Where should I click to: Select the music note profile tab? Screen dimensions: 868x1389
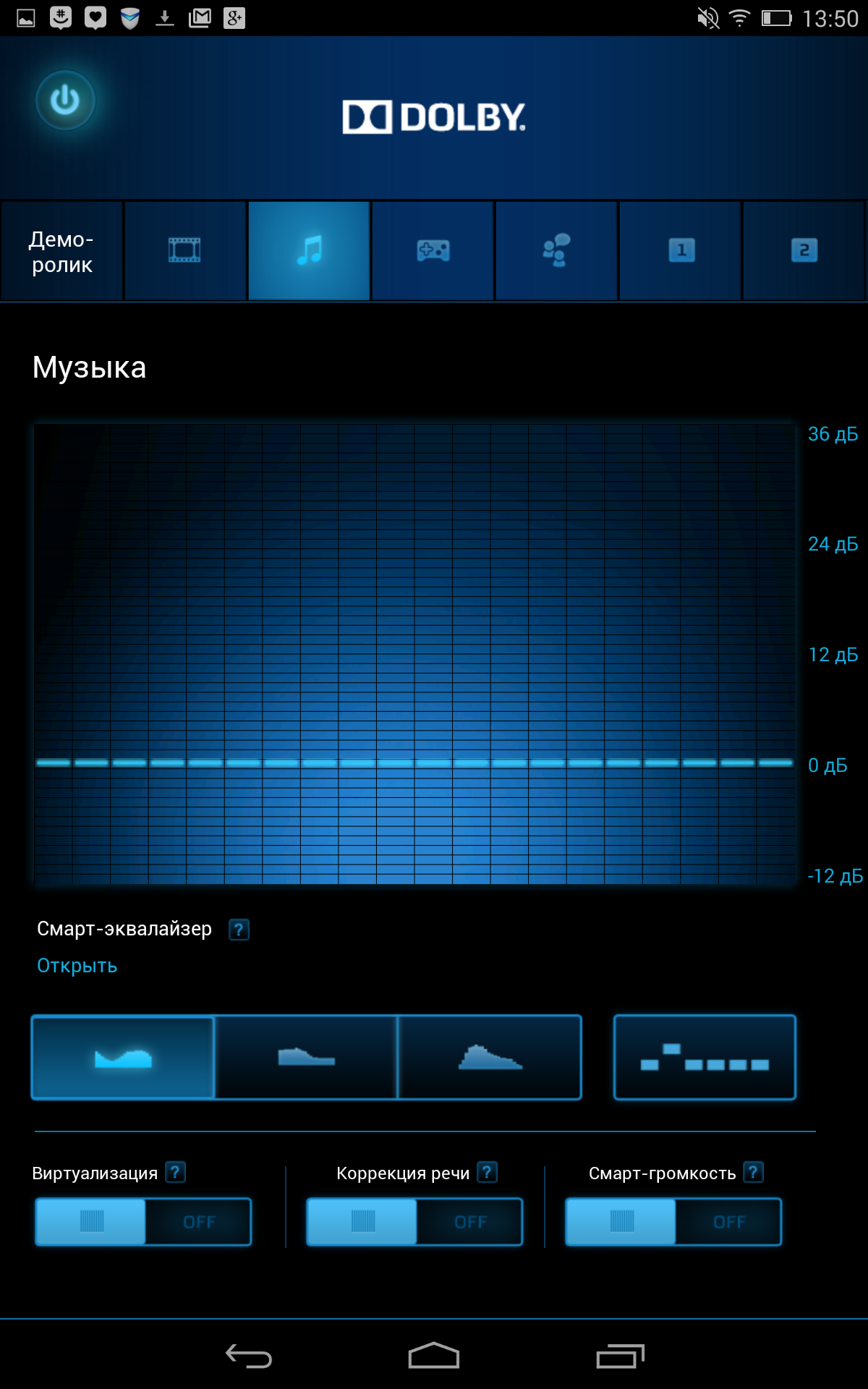pyautogui.click(x=309, y=251)
